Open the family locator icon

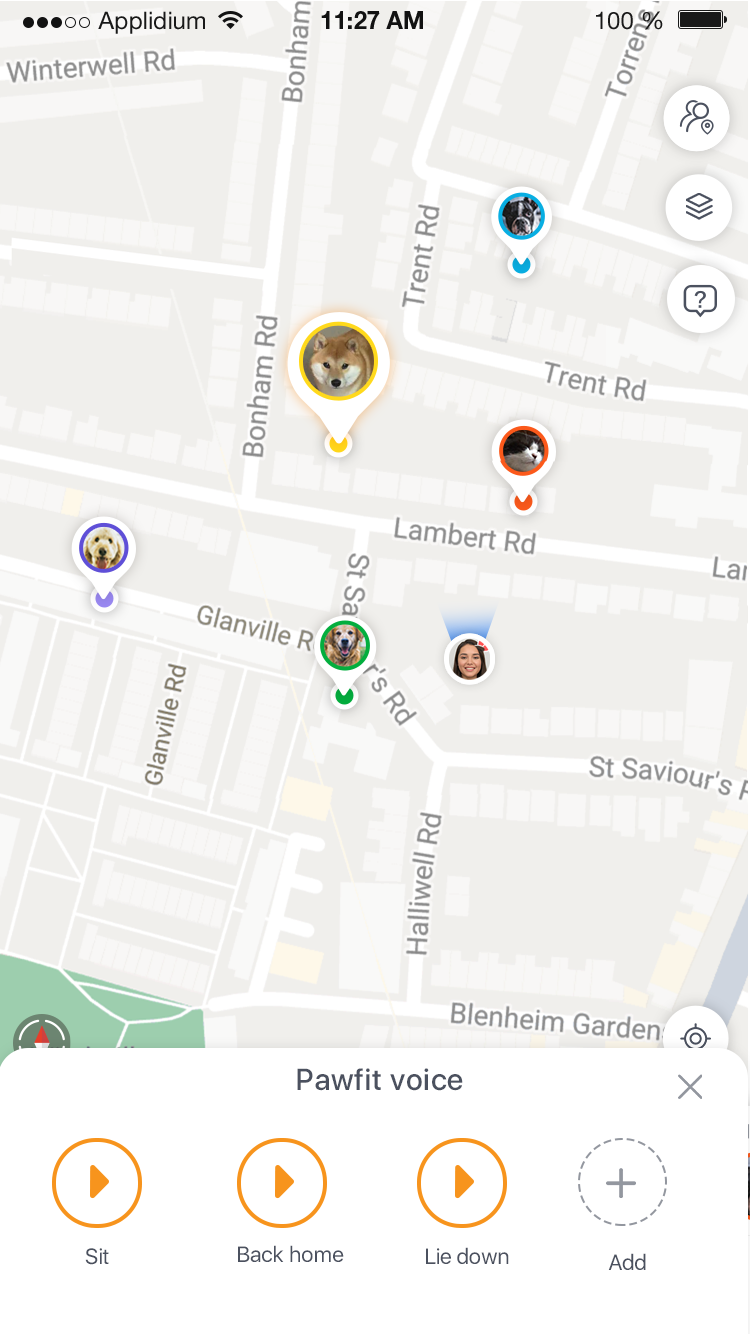pyautogui.click(x=697, y=118)
